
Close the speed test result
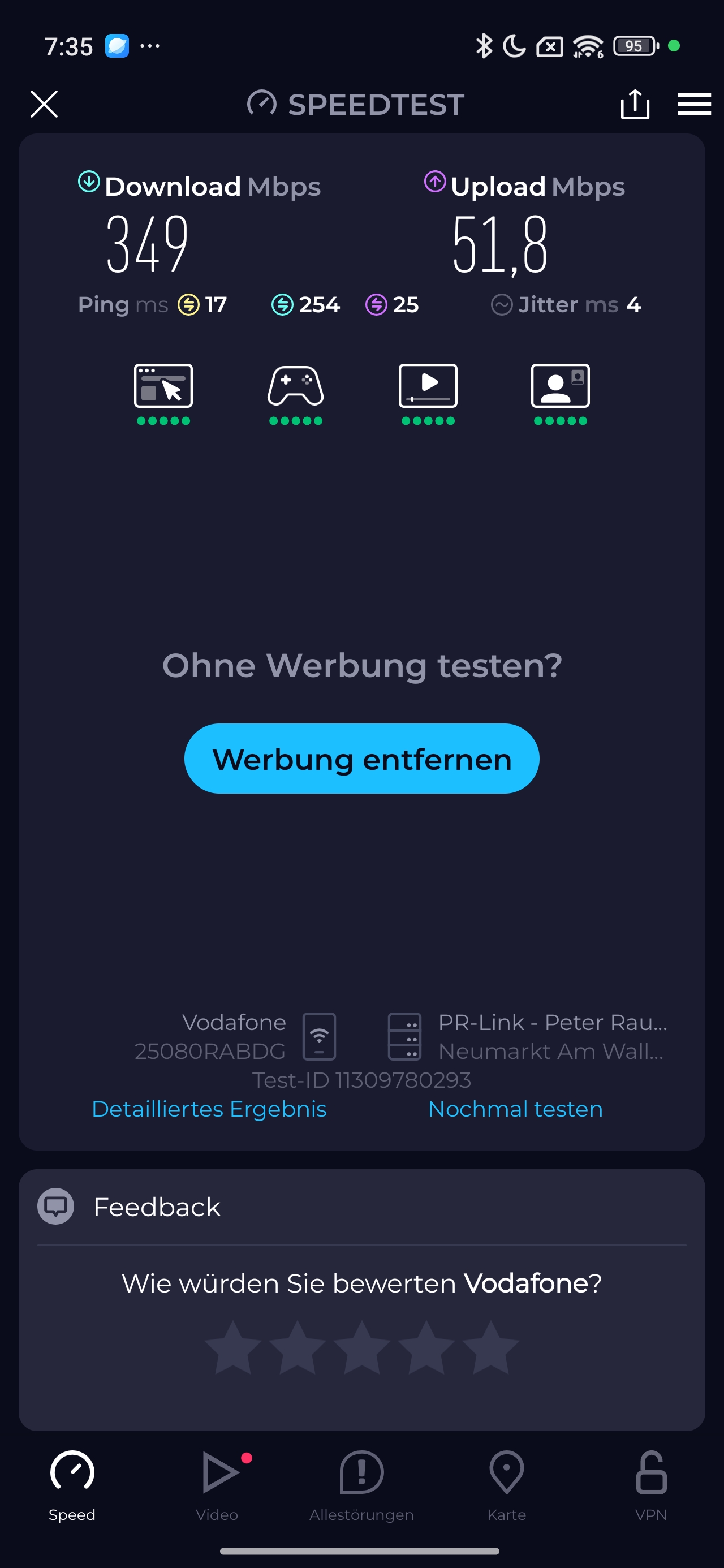pyautogui.click(x=44, y=104)
